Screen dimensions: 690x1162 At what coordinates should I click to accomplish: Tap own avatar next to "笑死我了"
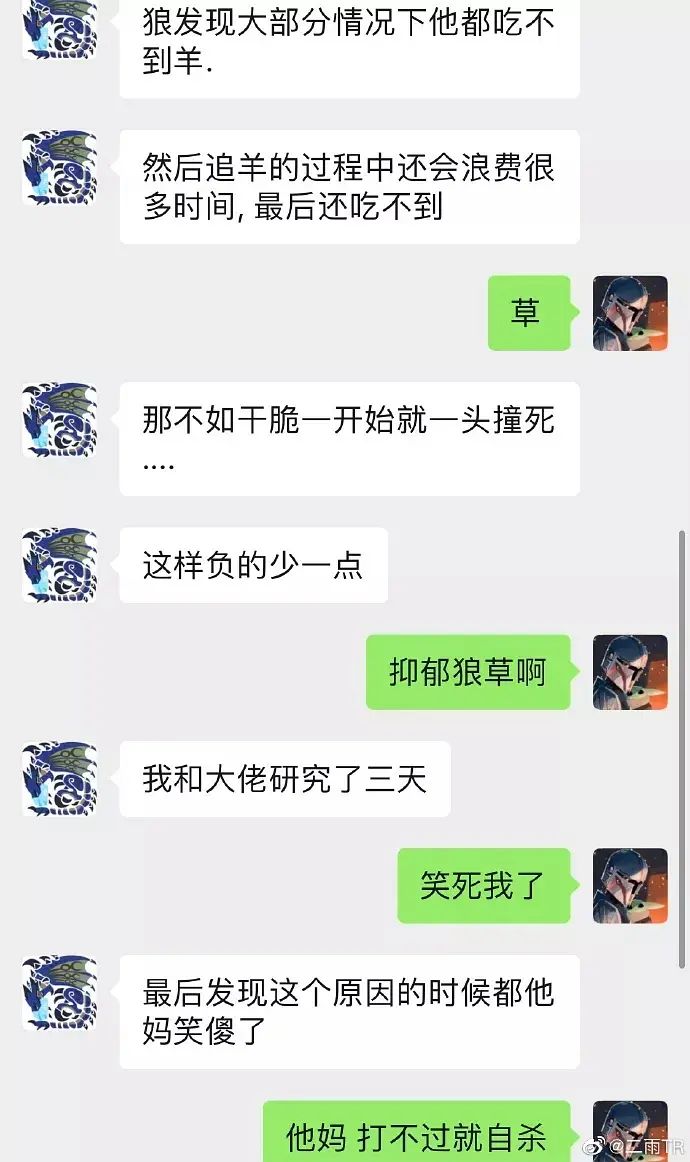[x=630, y=886]
